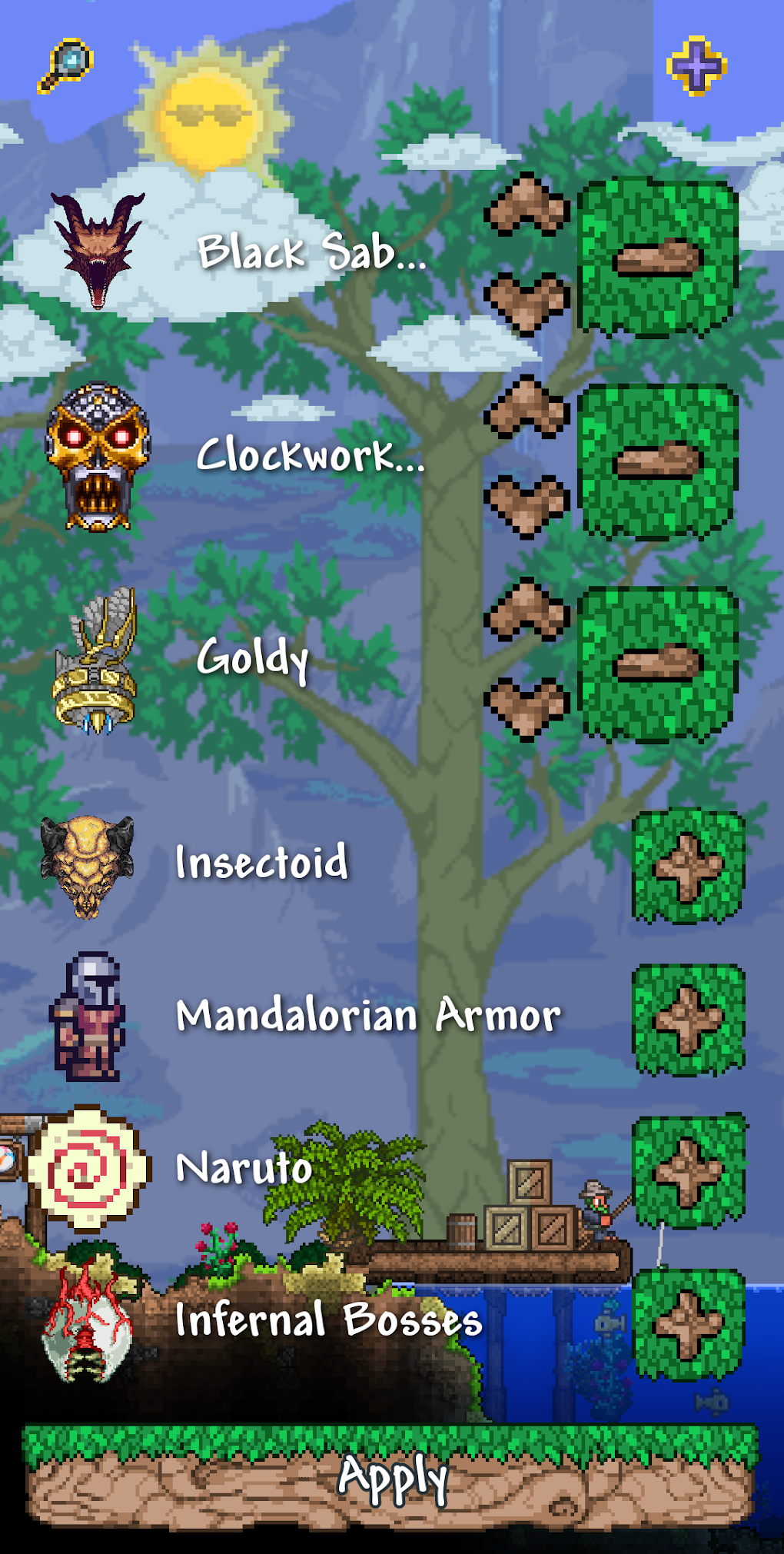
Task: Move the Black Sab... pack up
Action: 527,205
